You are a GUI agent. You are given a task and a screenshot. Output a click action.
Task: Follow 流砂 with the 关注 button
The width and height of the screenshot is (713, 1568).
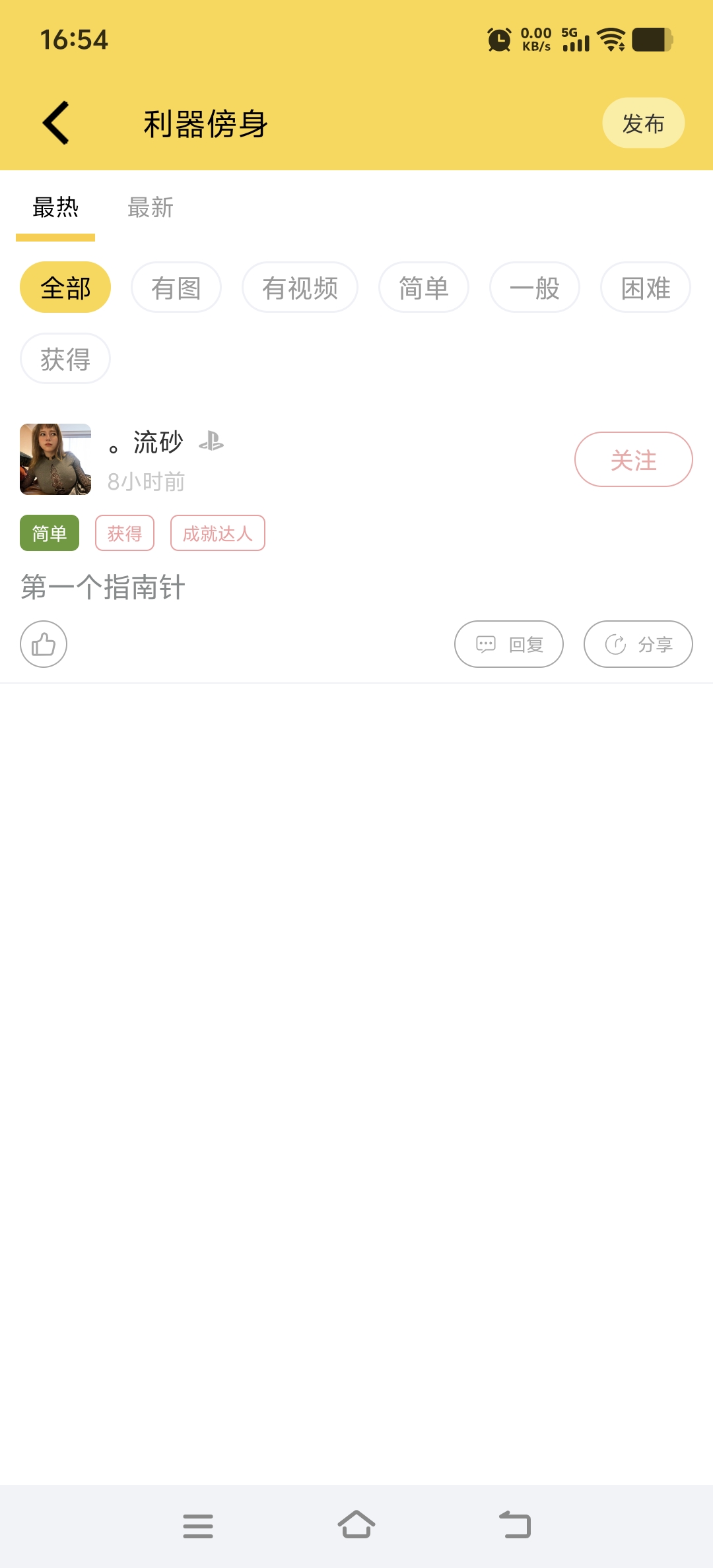click(x=633, y=460)
